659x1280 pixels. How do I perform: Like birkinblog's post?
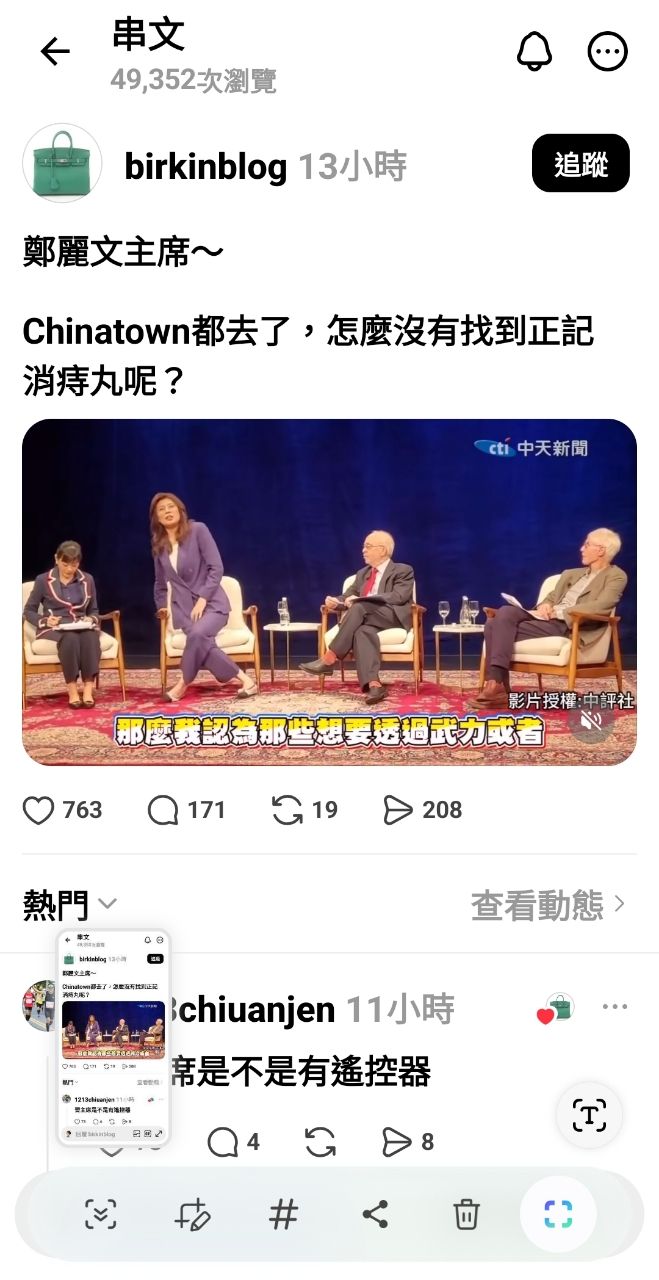[x=63, y=810]
